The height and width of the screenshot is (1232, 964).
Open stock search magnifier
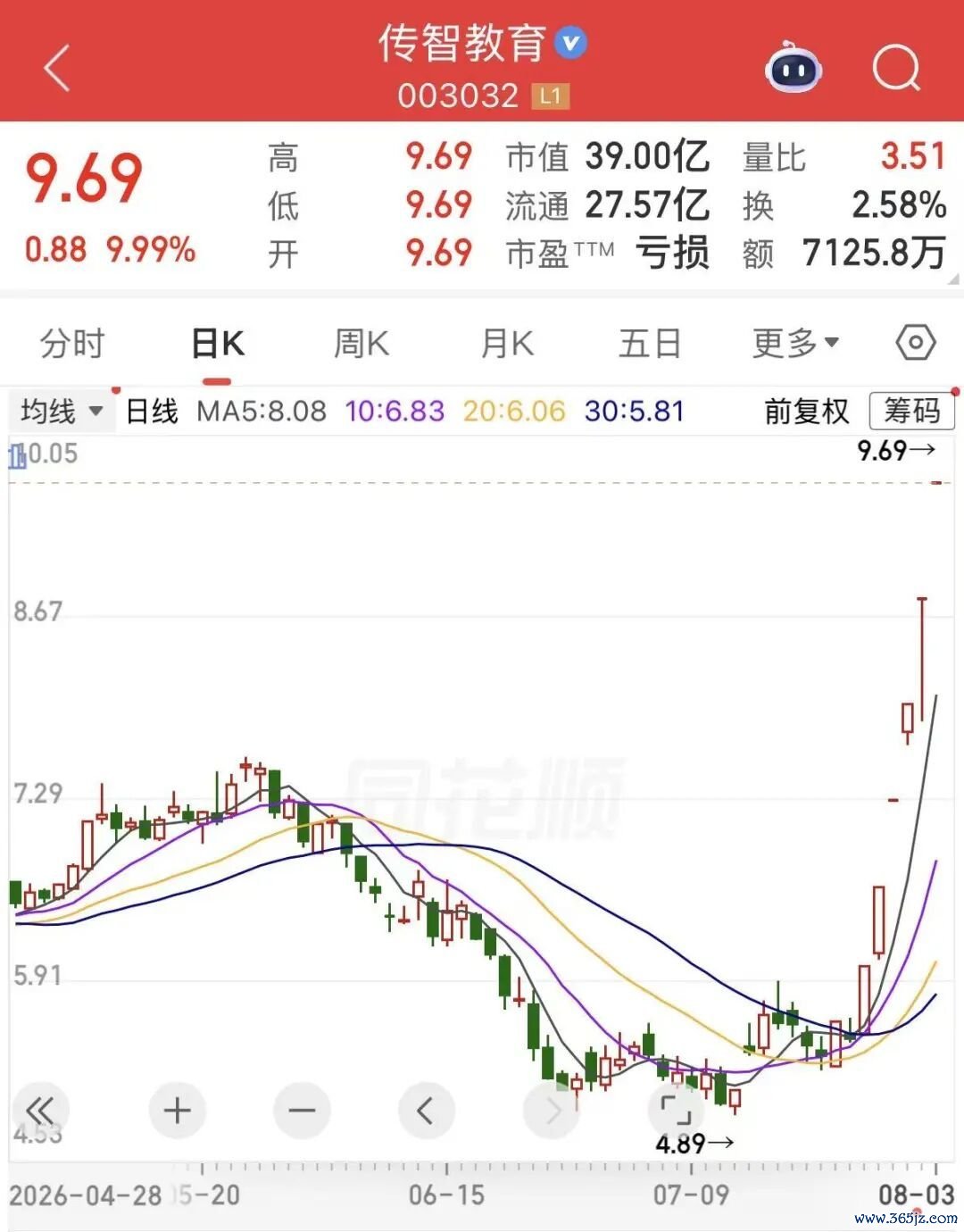tap(896, 68)
